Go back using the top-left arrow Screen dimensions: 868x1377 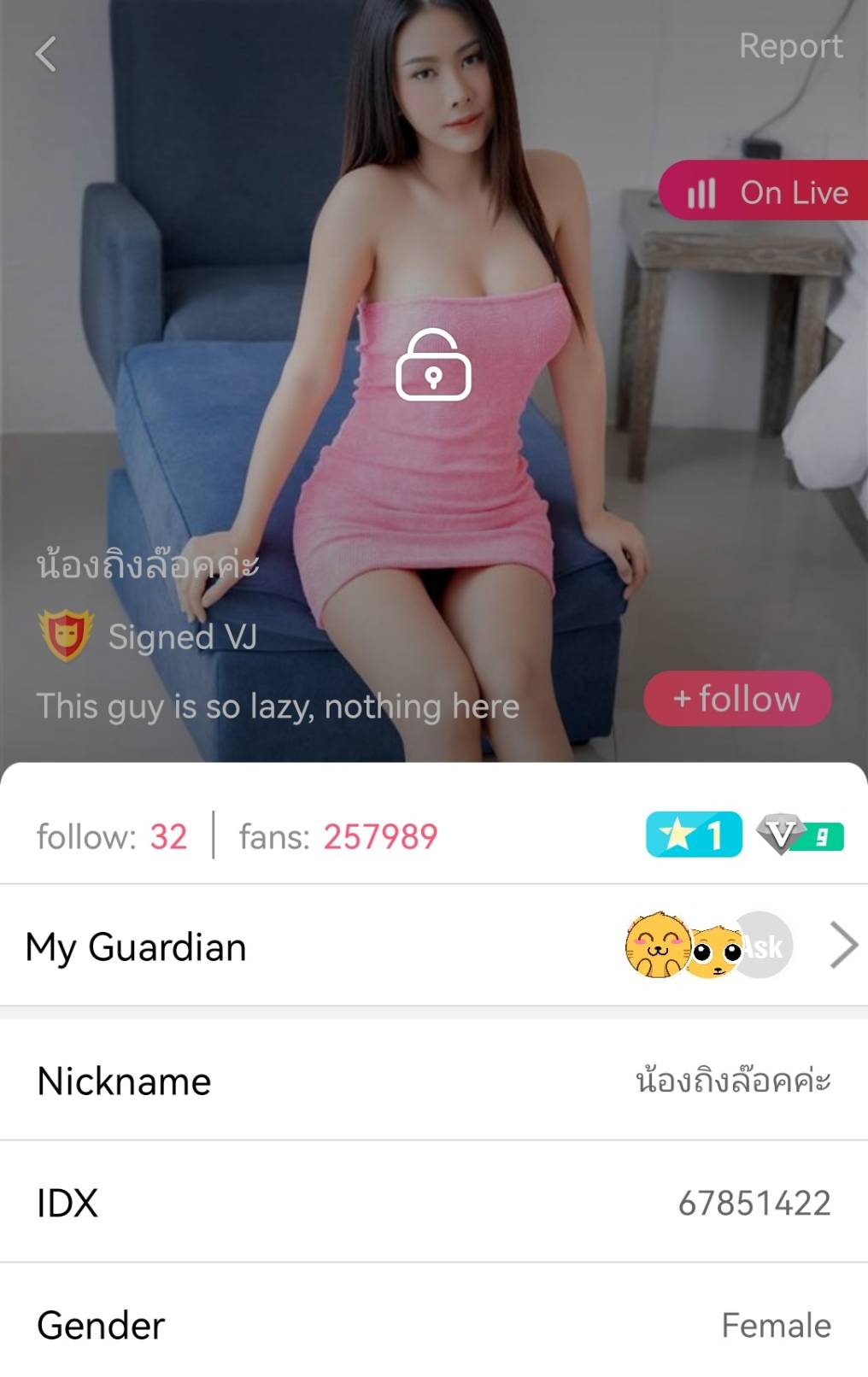46,54
